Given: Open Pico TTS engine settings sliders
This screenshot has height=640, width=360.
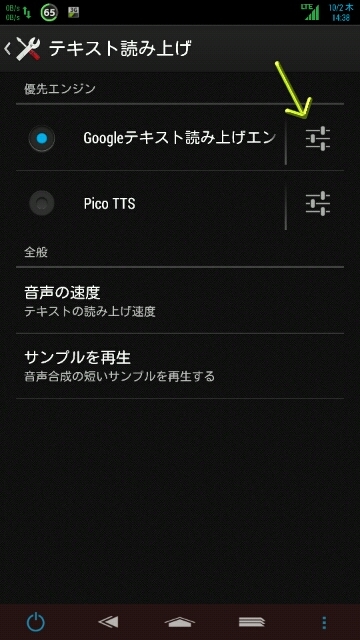Looking at the screenshot, I should tap(318, 203).
